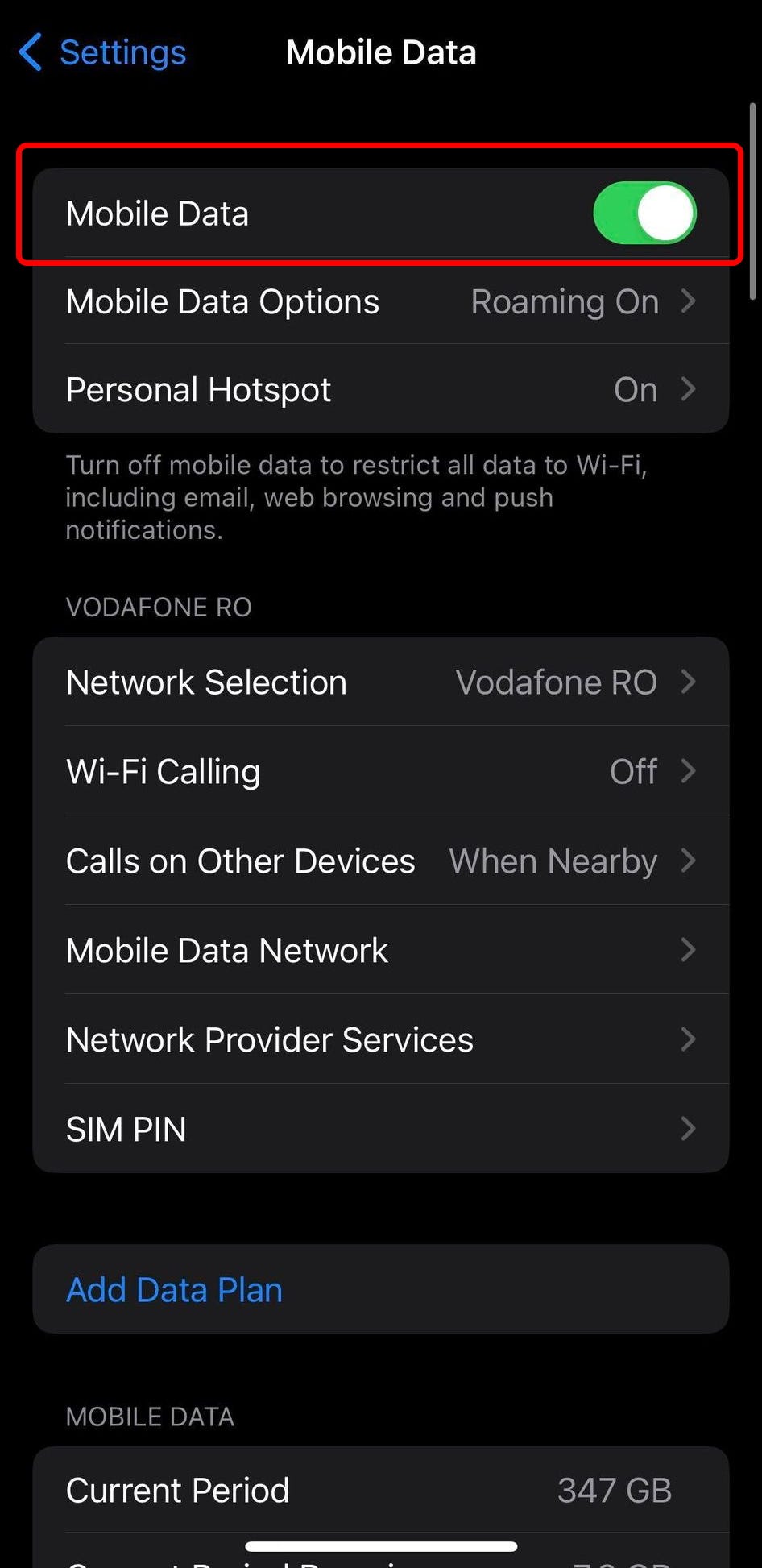This screenshot has width=762, height=1568.
Task: Expand Network Provider Services
Action: pyautogui.click(x=689, y=1039)
